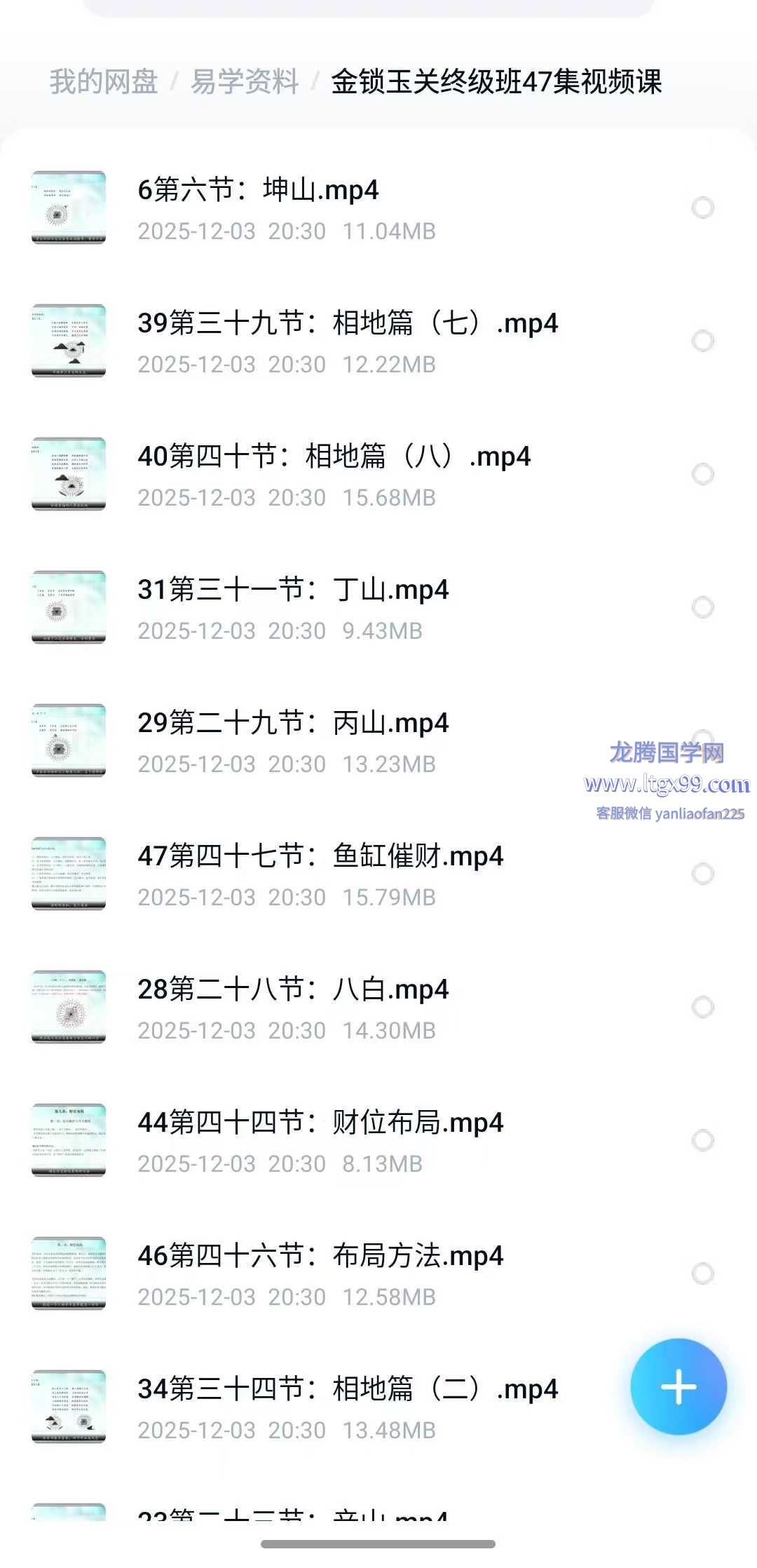Viewport: 757px width, 1568px height.
Task: Open the video 28第二十八节：八白.mp4
Action: click(x=293, y=989)
